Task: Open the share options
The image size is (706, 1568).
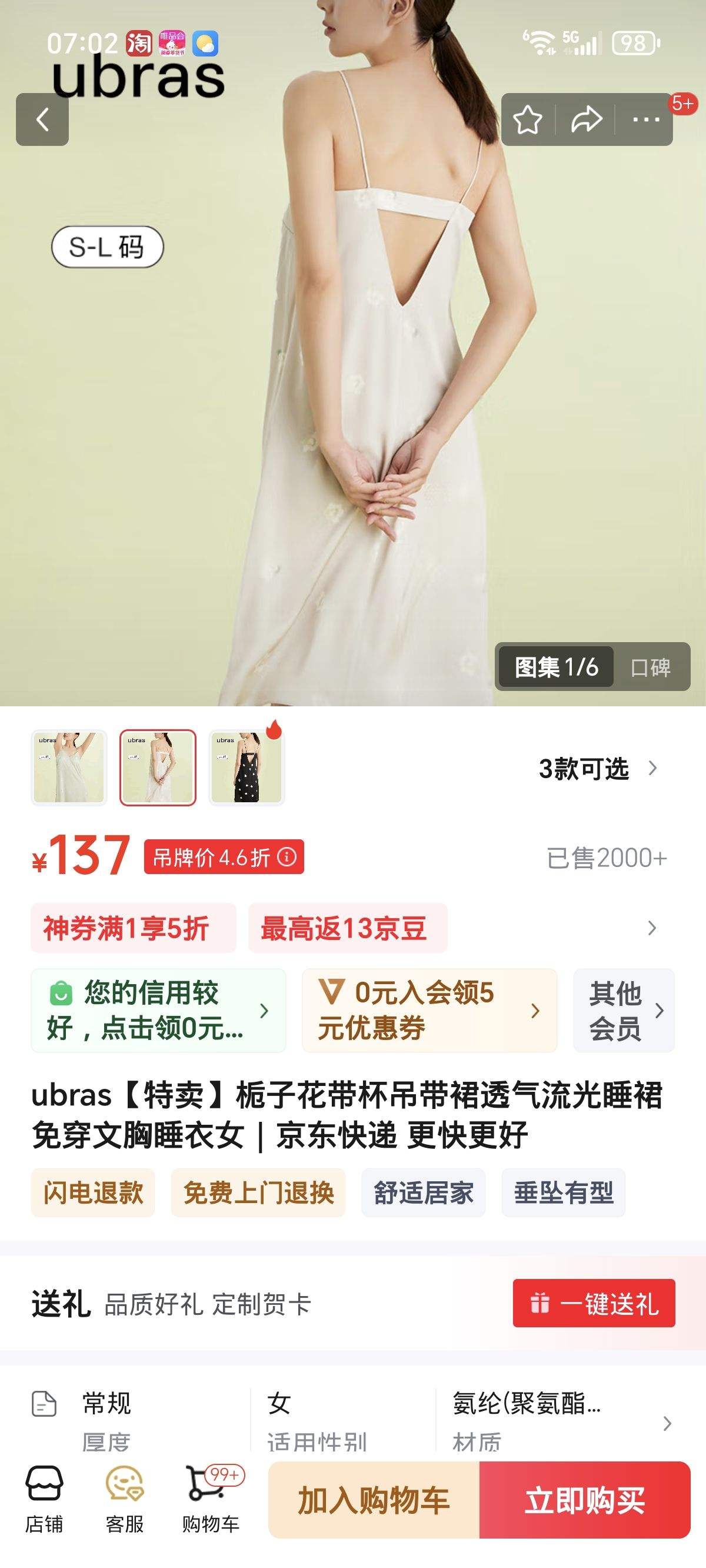Action: coord(586,121)
